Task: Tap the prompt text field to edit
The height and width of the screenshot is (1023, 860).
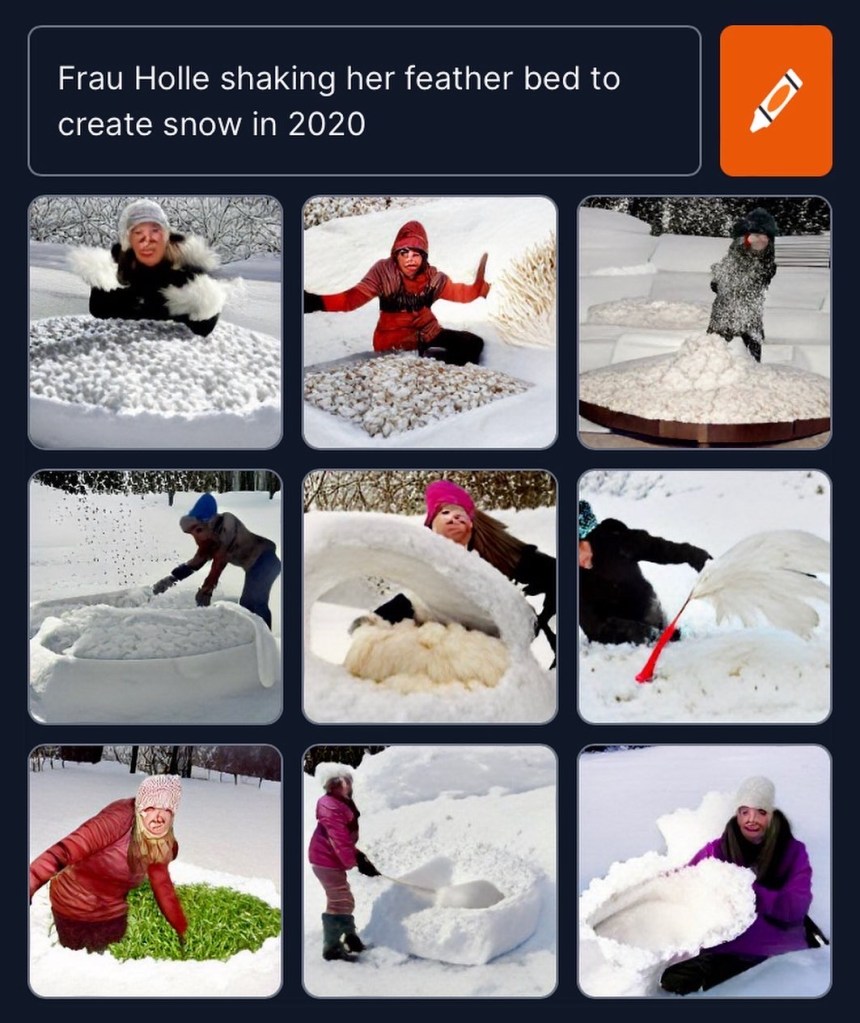Action: [x=364, y=101]
